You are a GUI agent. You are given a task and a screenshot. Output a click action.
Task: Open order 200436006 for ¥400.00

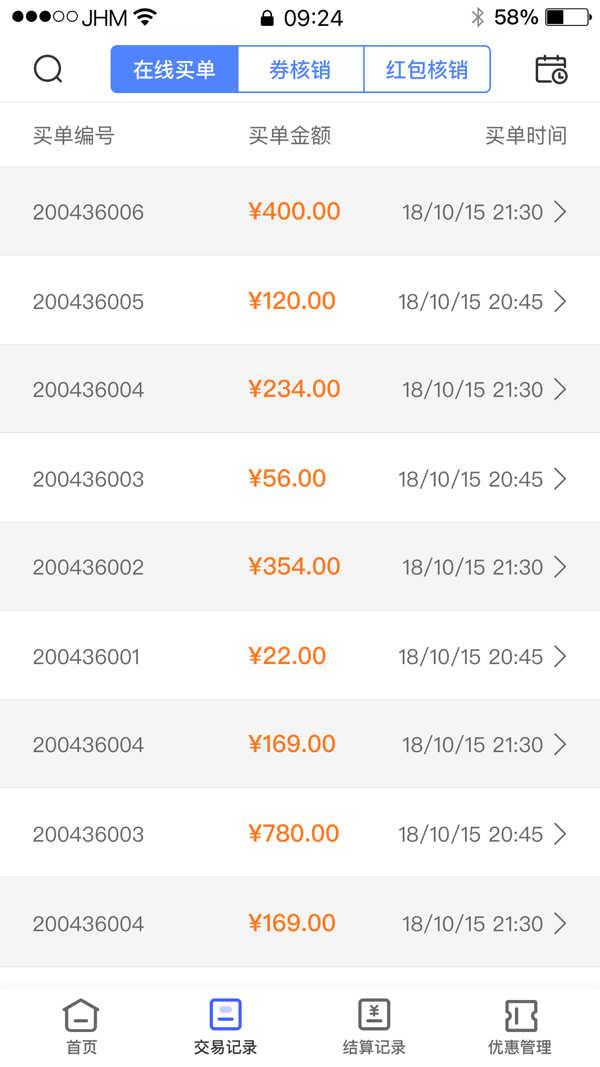300,212
